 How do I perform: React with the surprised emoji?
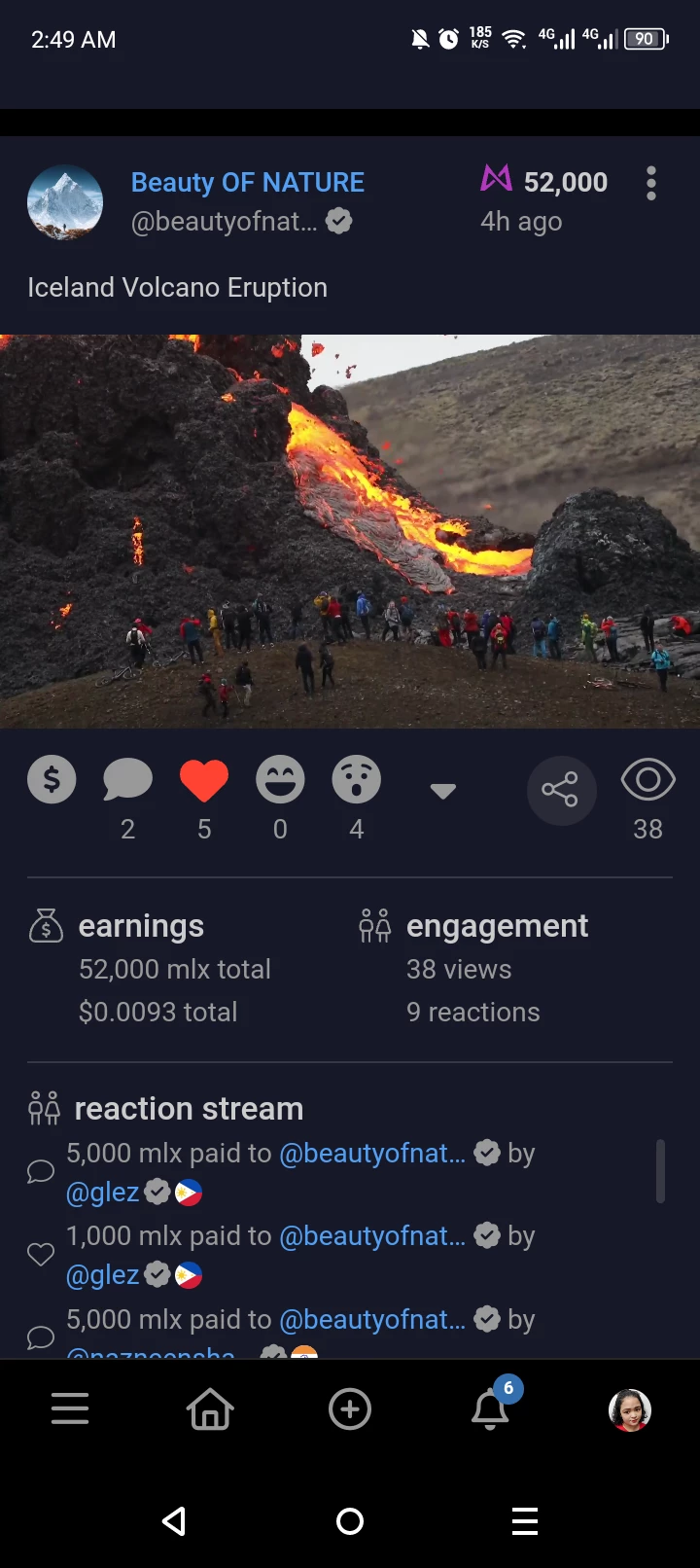click(357, 780)
